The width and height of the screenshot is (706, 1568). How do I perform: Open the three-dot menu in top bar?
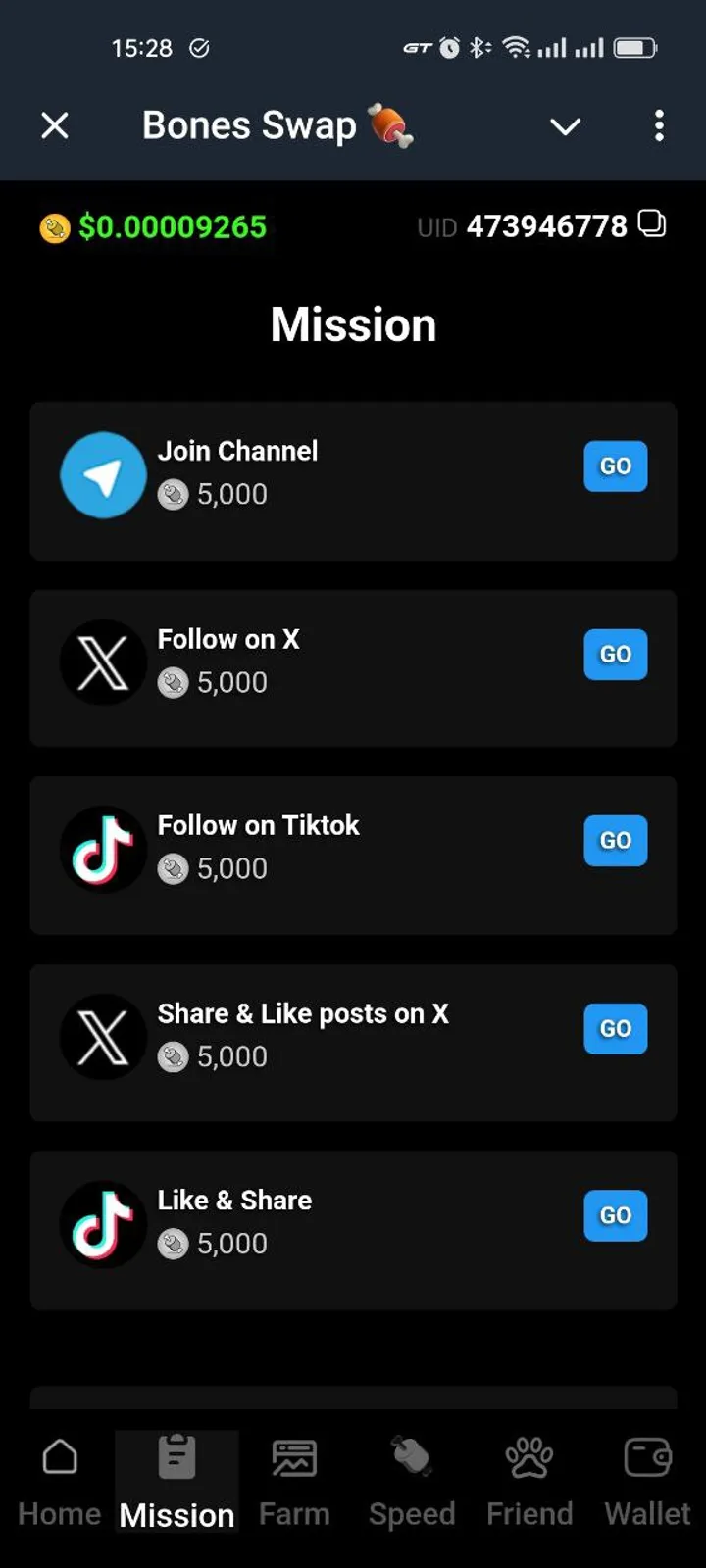660,126
